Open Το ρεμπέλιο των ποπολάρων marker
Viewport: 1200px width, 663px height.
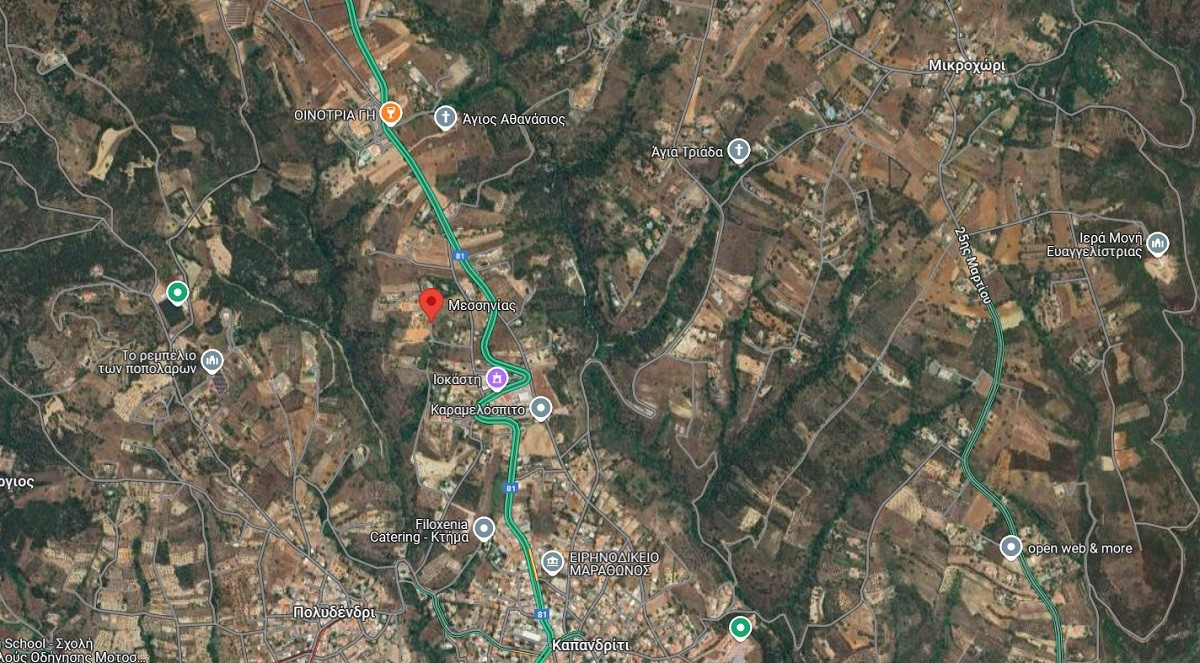click(x=211, y=359)
